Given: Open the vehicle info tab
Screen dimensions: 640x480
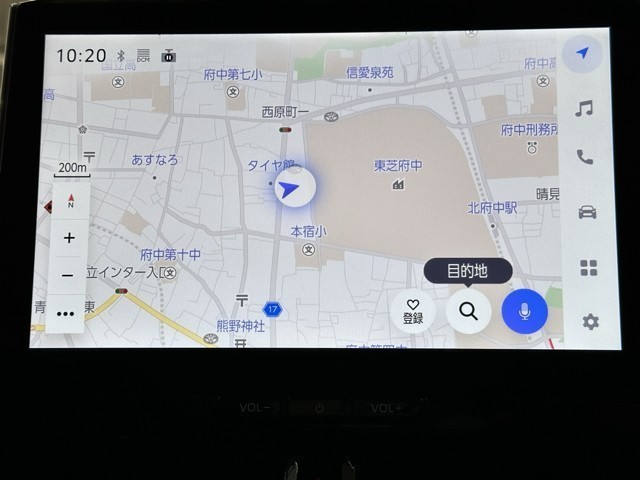Looking at the screenshot, I should pos(586,211).
